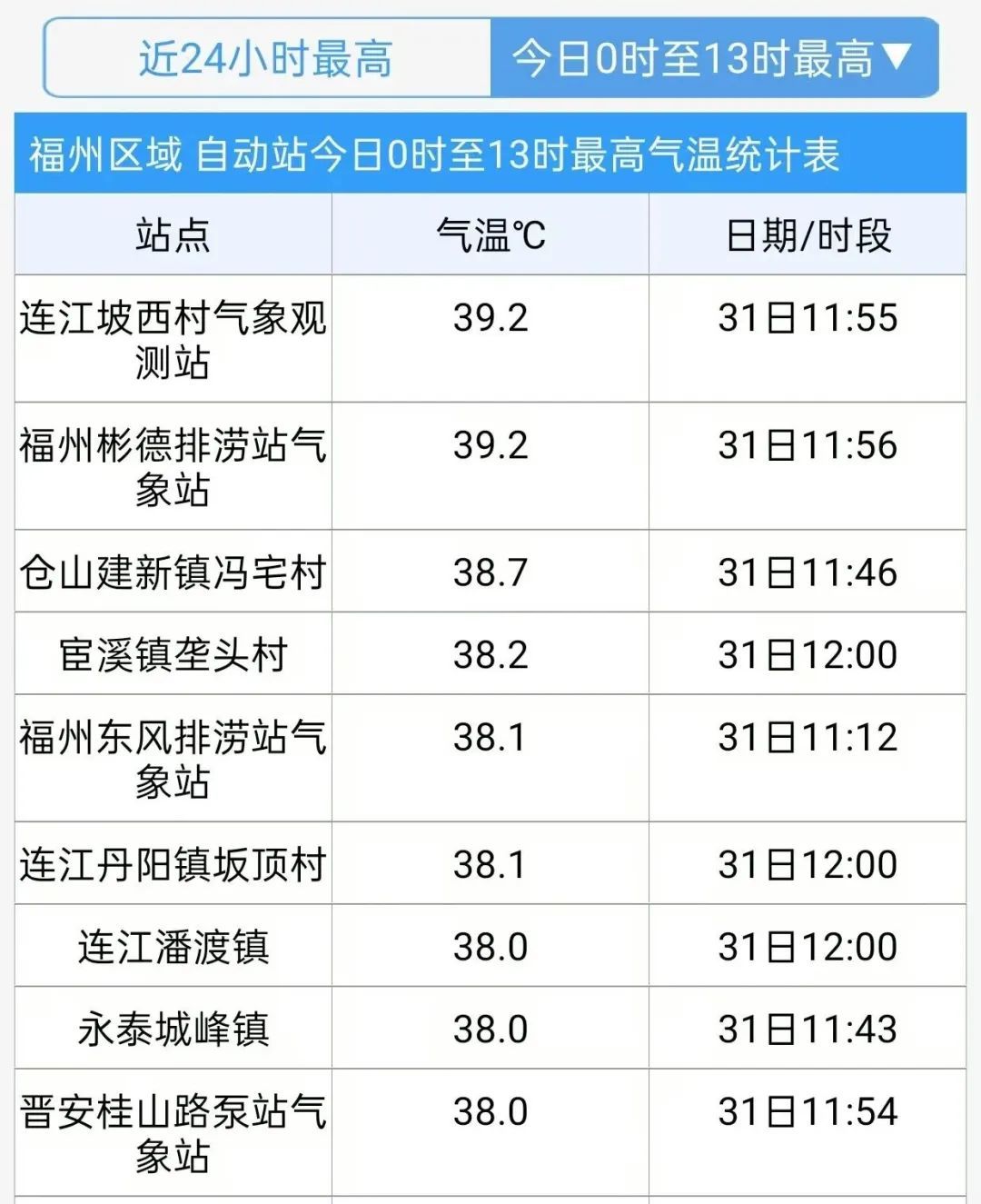The width and height of the screenshot is (981, 1204).
Task: Click the 39.2 temperature for 连江坡西村
Action: point(490,318)
